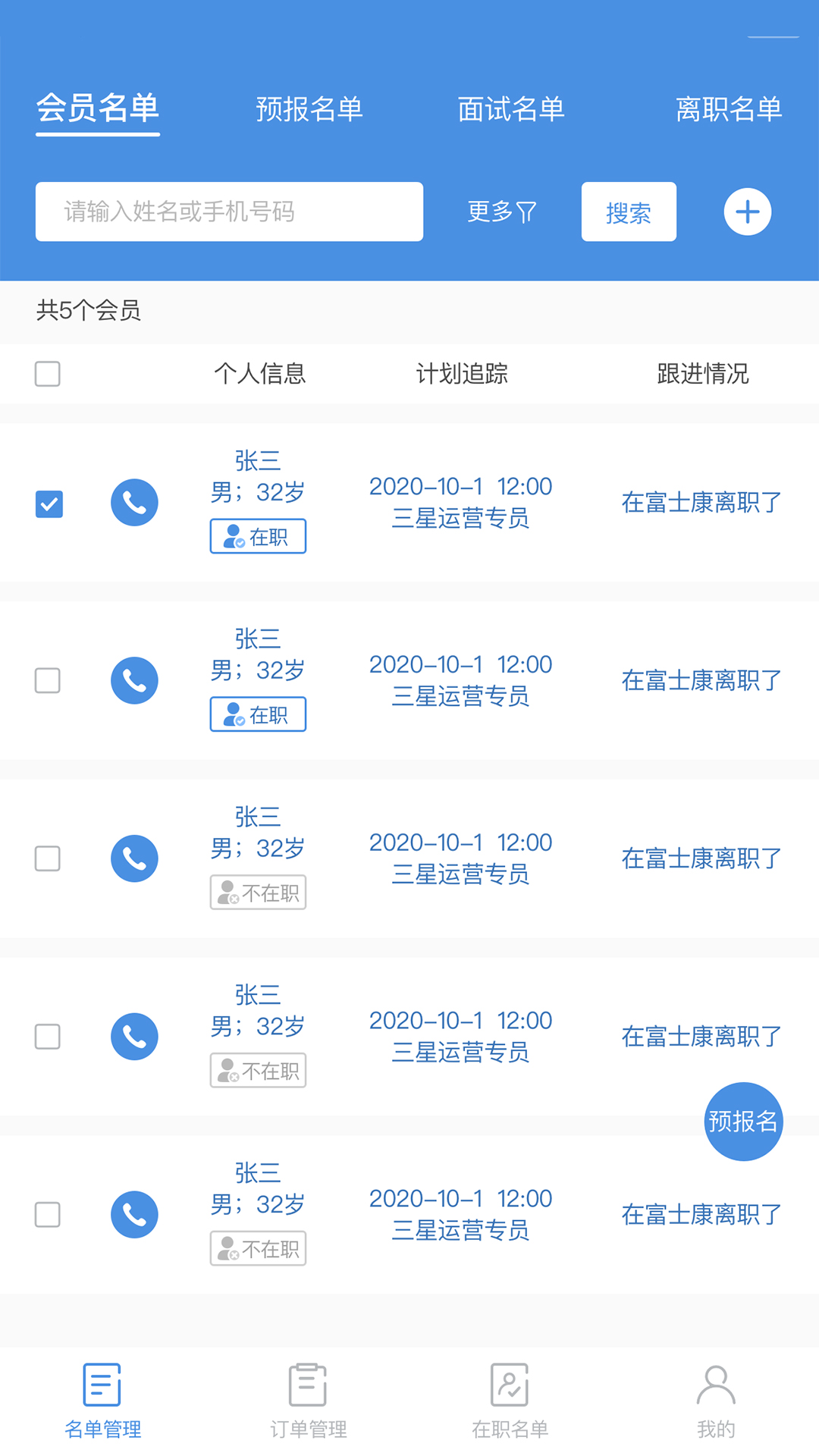
Task: Tap the phone icon in the second row
Action: (x=134, y=680)
